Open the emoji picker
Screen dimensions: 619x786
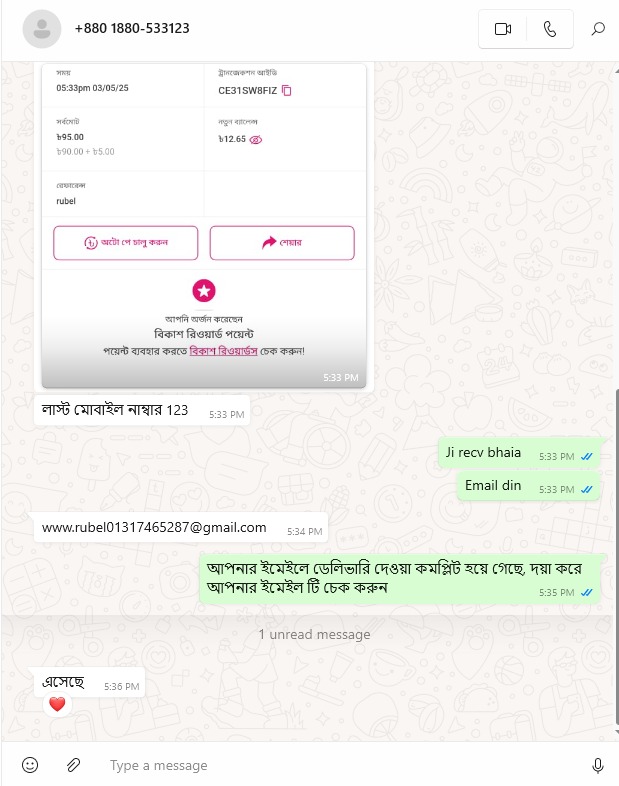click(30, 765)
